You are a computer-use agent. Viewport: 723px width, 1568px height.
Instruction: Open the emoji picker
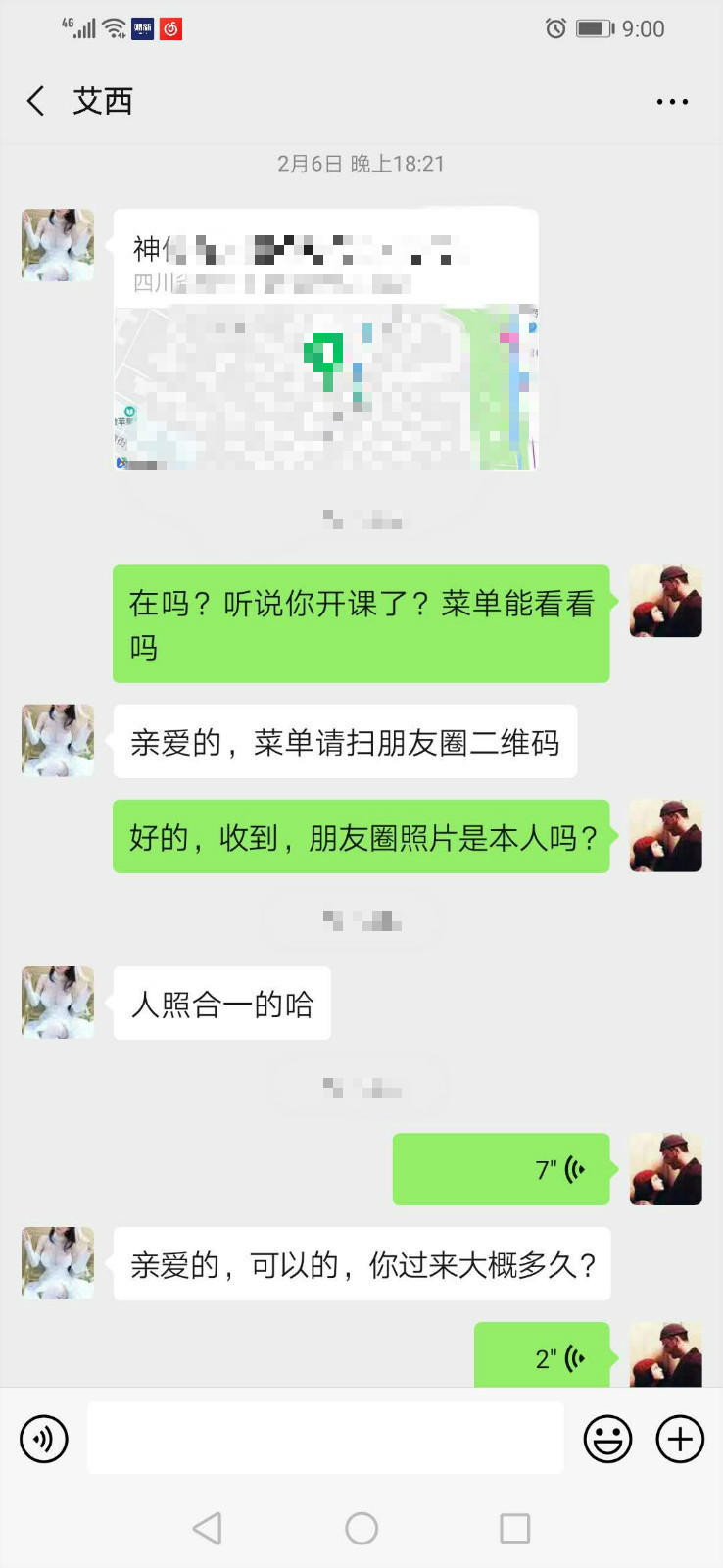click(607, 1439)
